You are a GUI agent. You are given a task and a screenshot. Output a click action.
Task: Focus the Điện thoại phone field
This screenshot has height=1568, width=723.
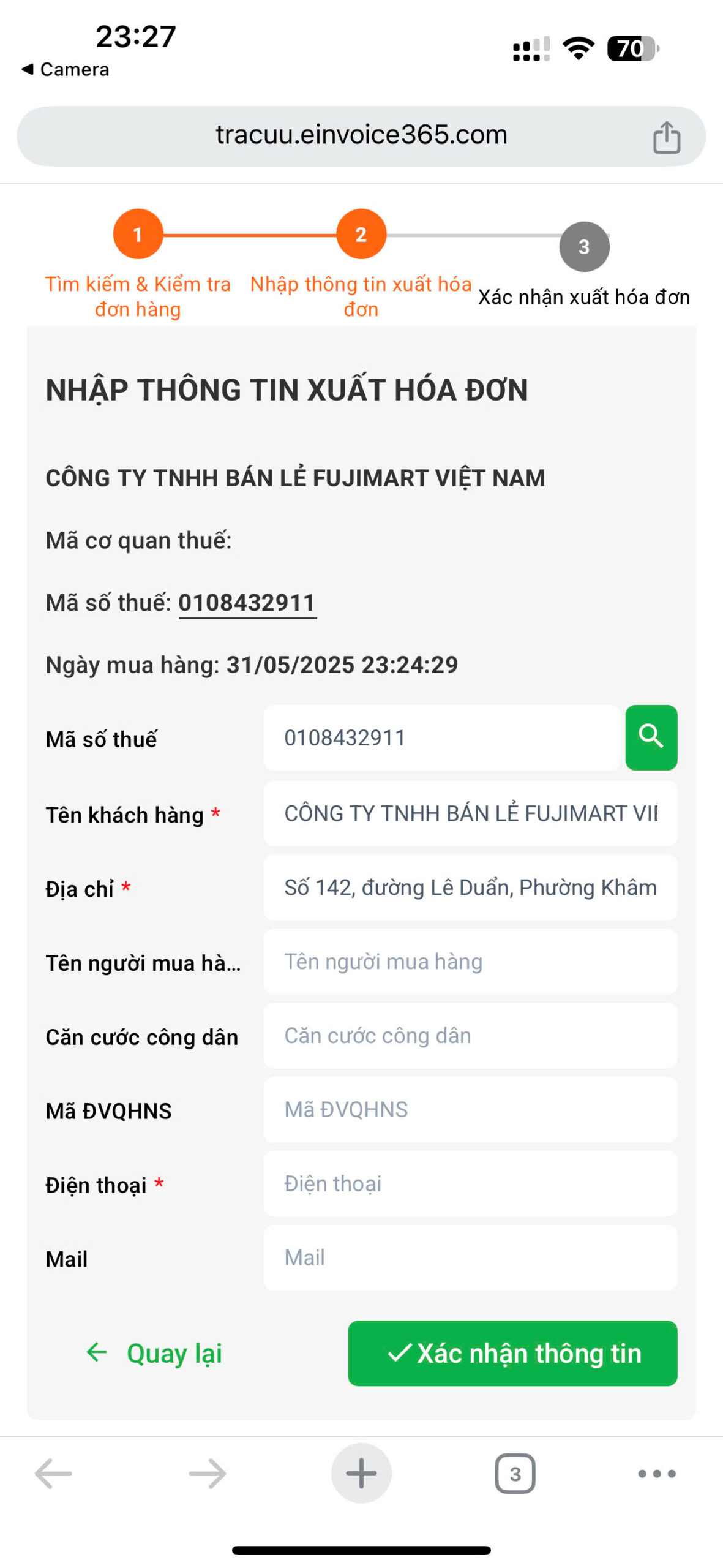tap(470, 1183)
